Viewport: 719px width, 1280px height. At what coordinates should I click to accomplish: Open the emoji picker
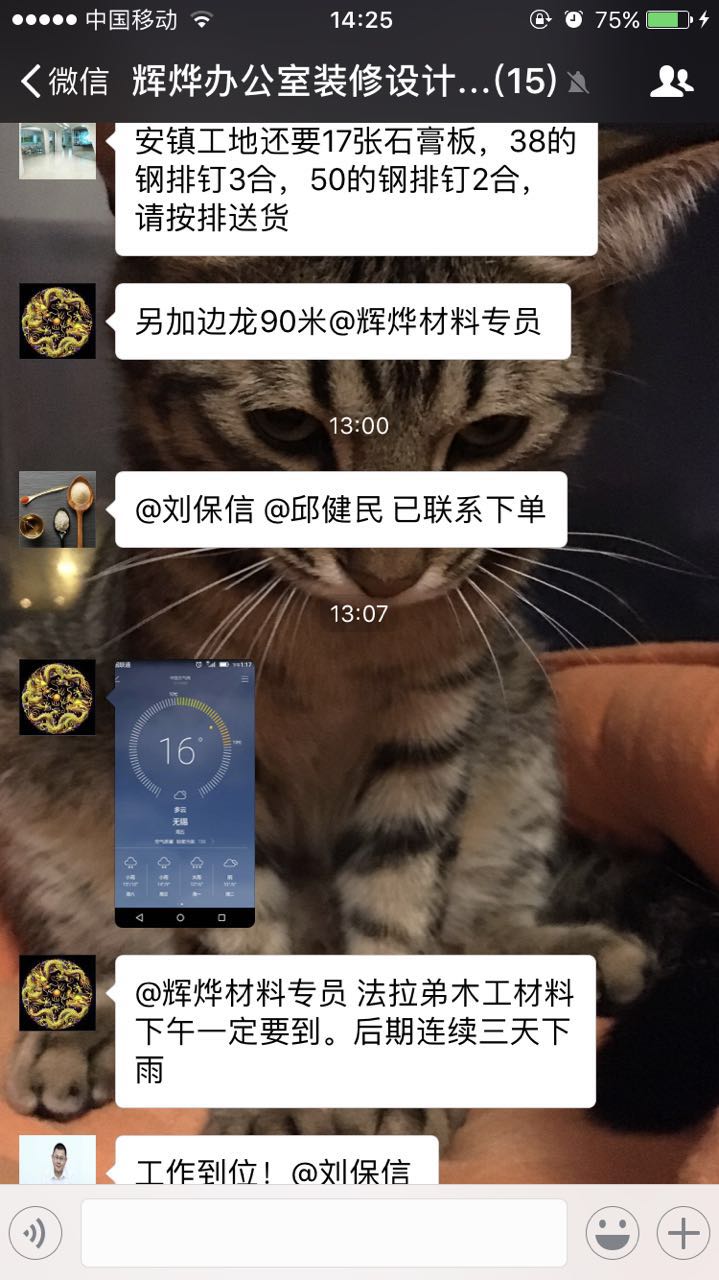[x=612, y=1233]
